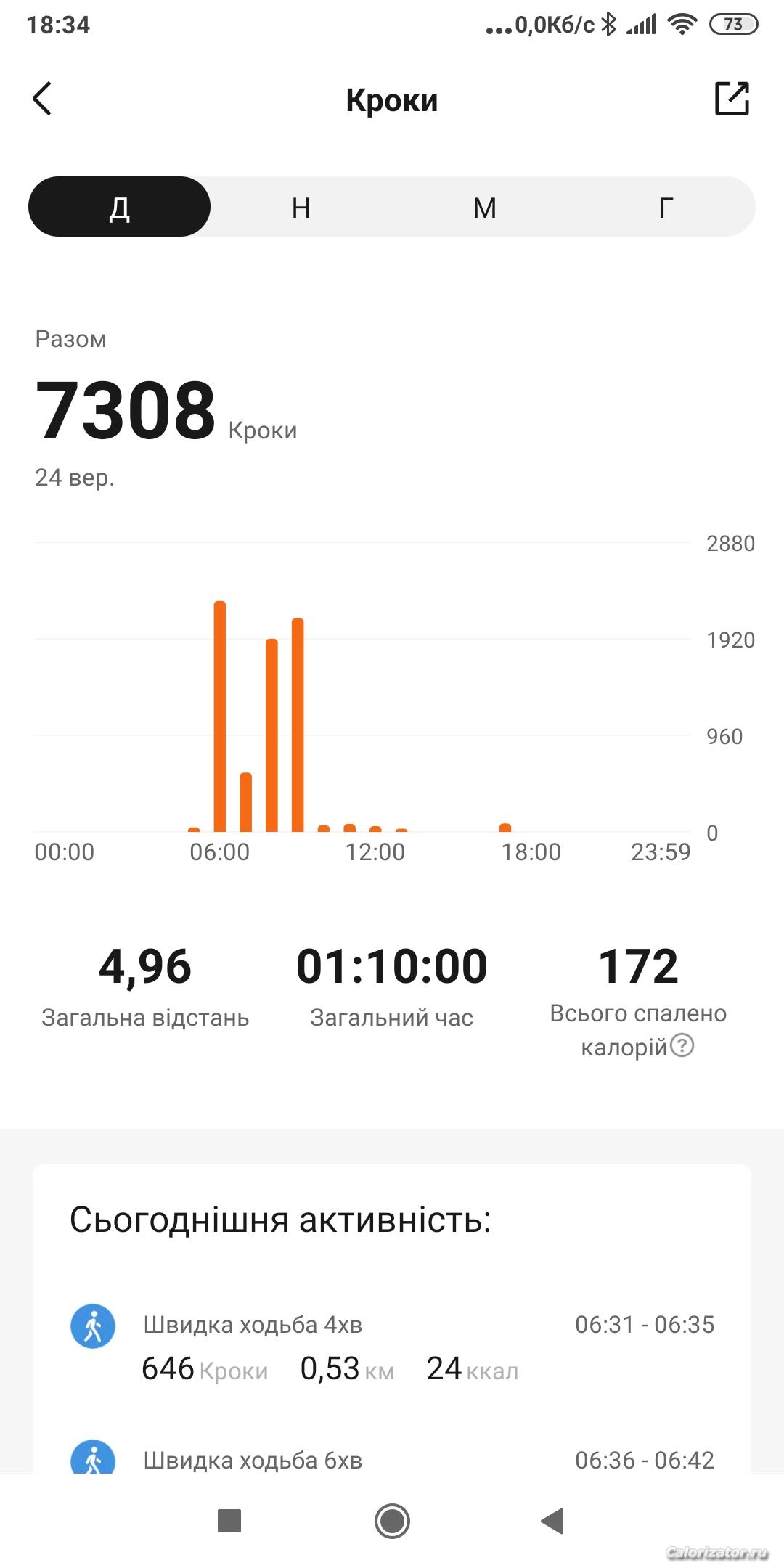Select the Д day view

120,207
